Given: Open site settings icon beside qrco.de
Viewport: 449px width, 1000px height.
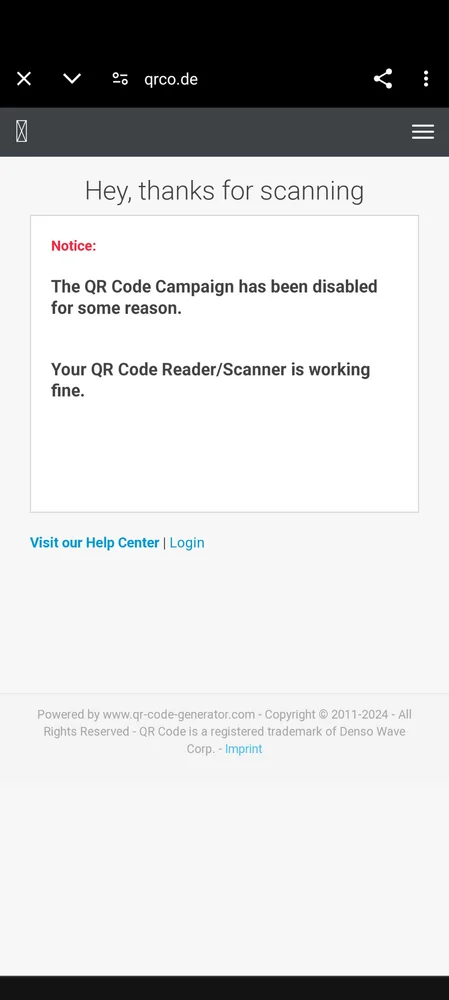Looking at the screenshot, I should [120, 78].
